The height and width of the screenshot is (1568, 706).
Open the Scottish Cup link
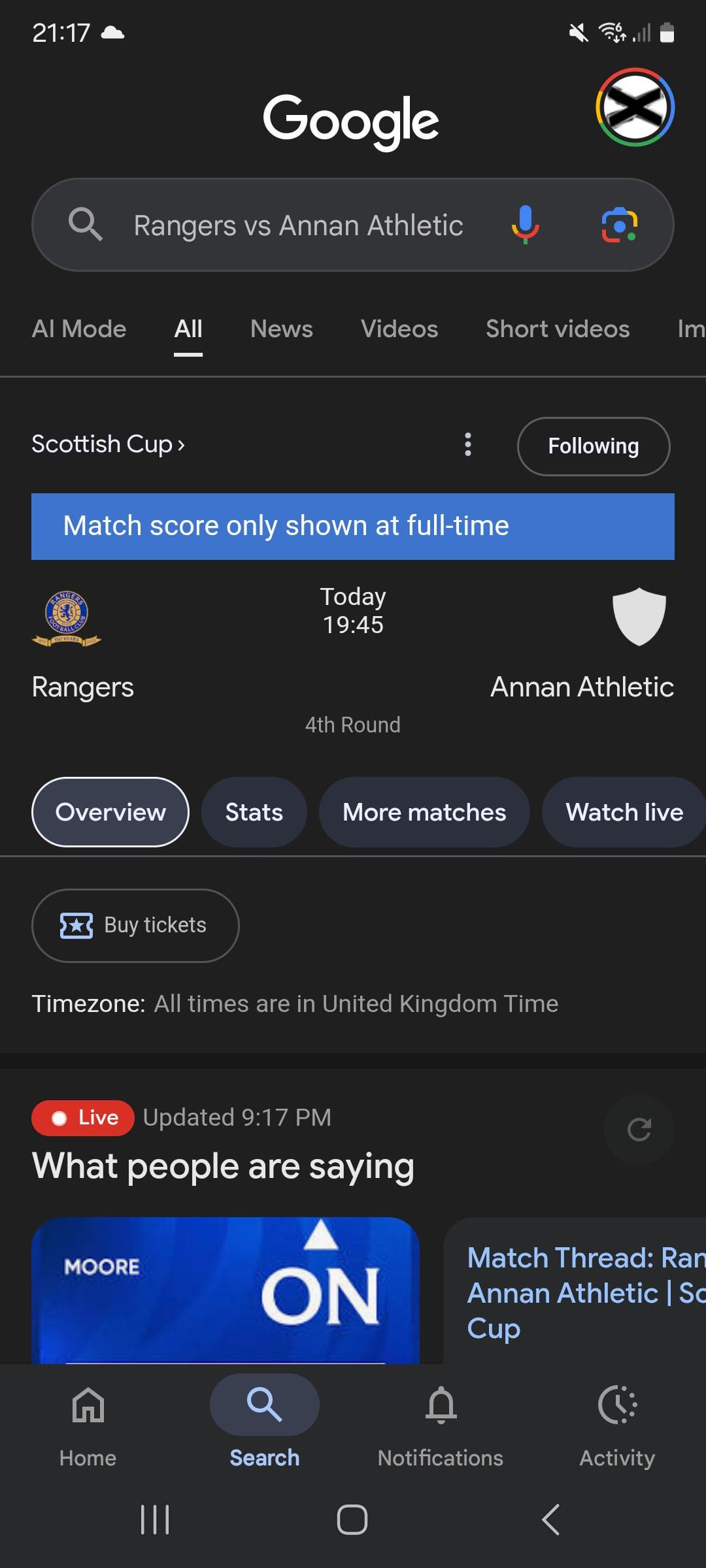109,444
